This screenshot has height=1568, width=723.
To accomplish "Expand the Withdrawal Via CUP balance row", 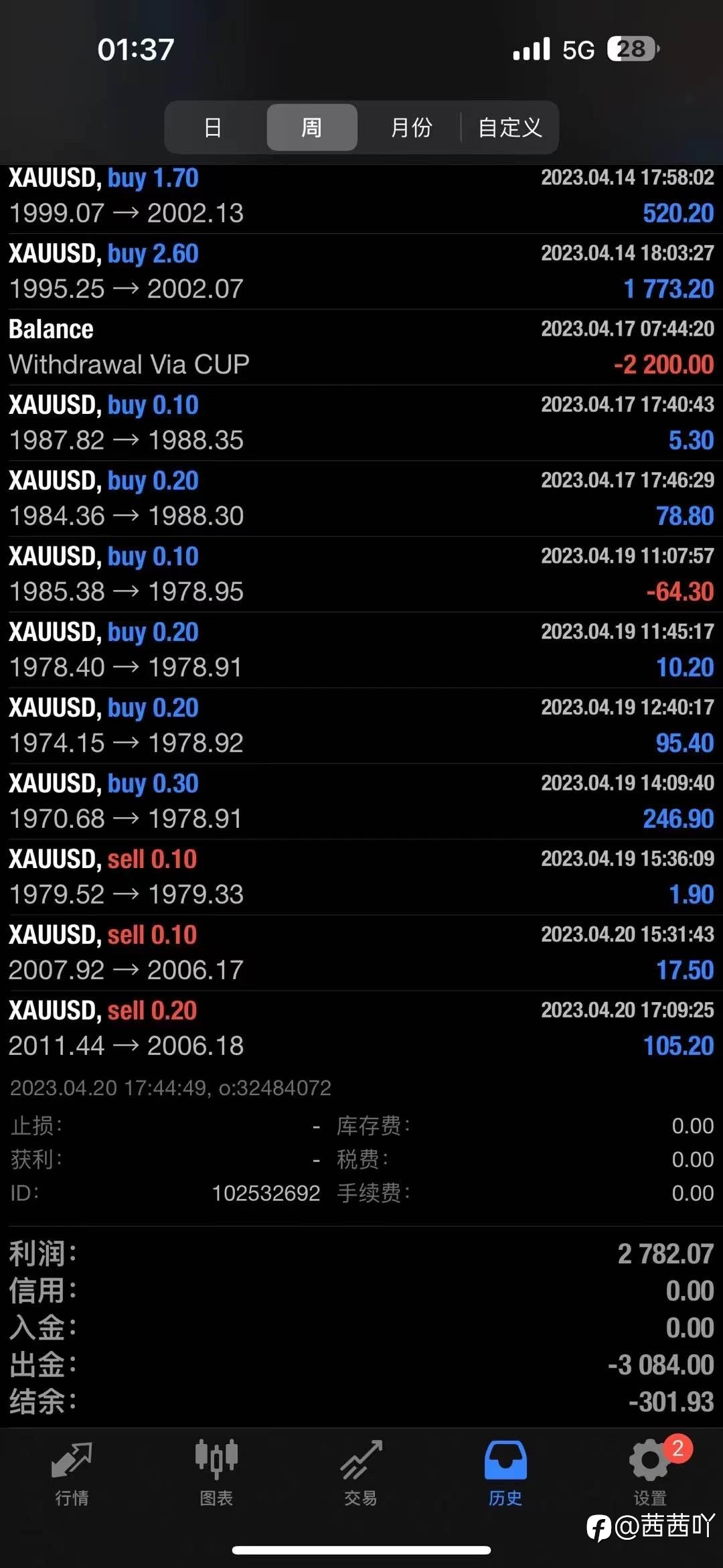I will click(361, 347).
